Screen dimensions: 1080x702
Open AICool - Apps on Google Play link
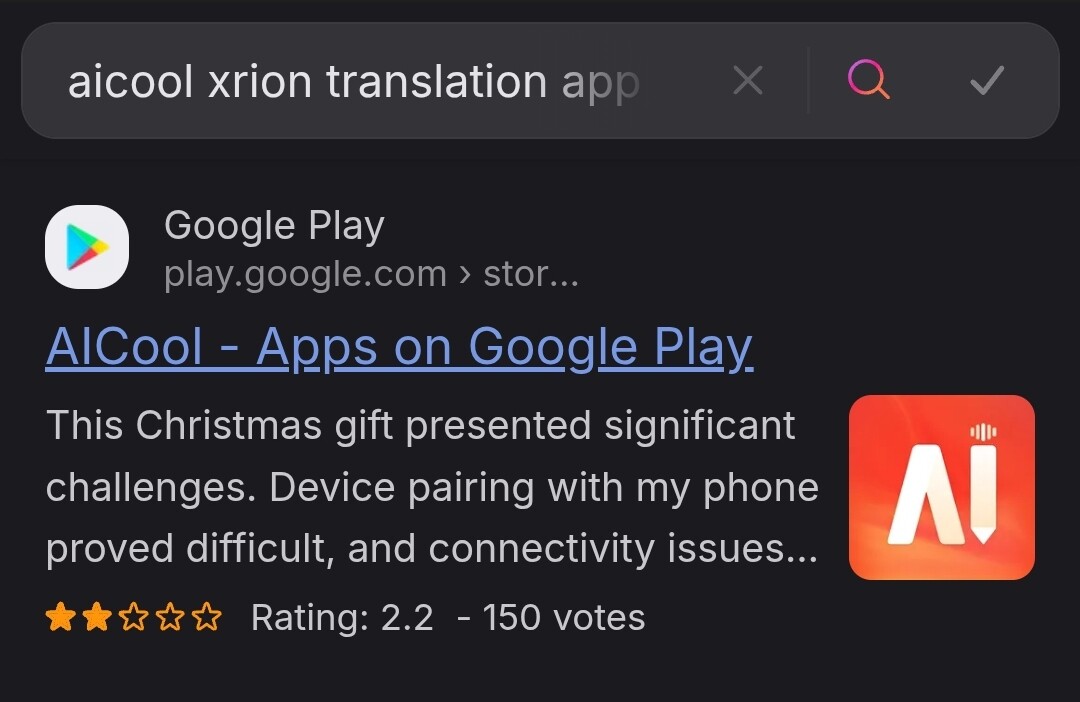click(399, 347)
